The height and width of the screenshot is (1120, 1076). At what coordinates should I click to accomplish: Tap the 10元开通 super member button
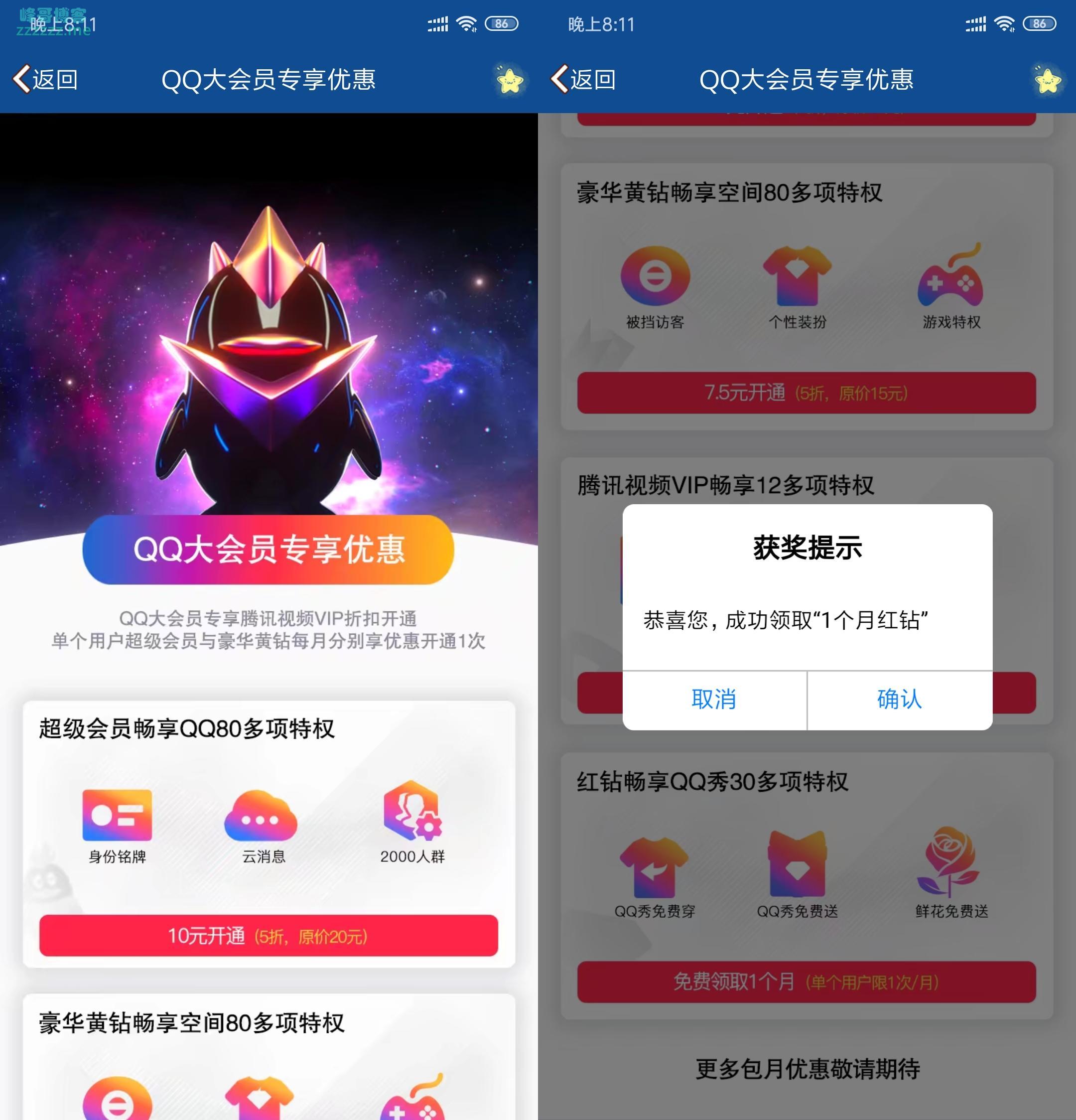click(269, 936)
